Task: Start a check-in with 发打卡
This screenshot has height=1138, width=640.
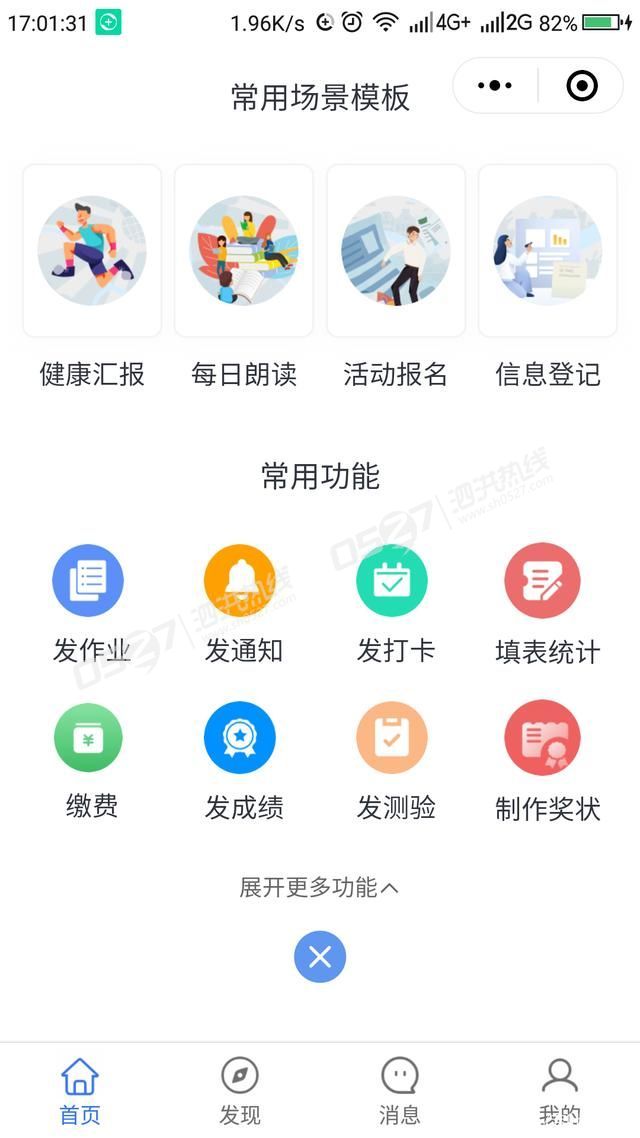Action: pos(392,581)
